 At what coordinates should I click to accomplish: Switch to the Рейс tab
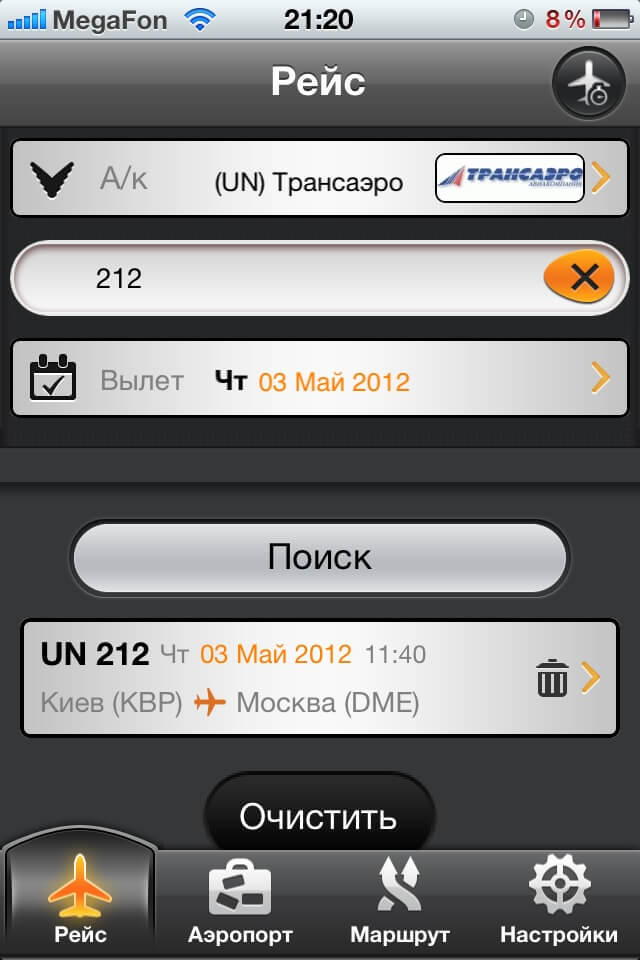tap(80, 900)
